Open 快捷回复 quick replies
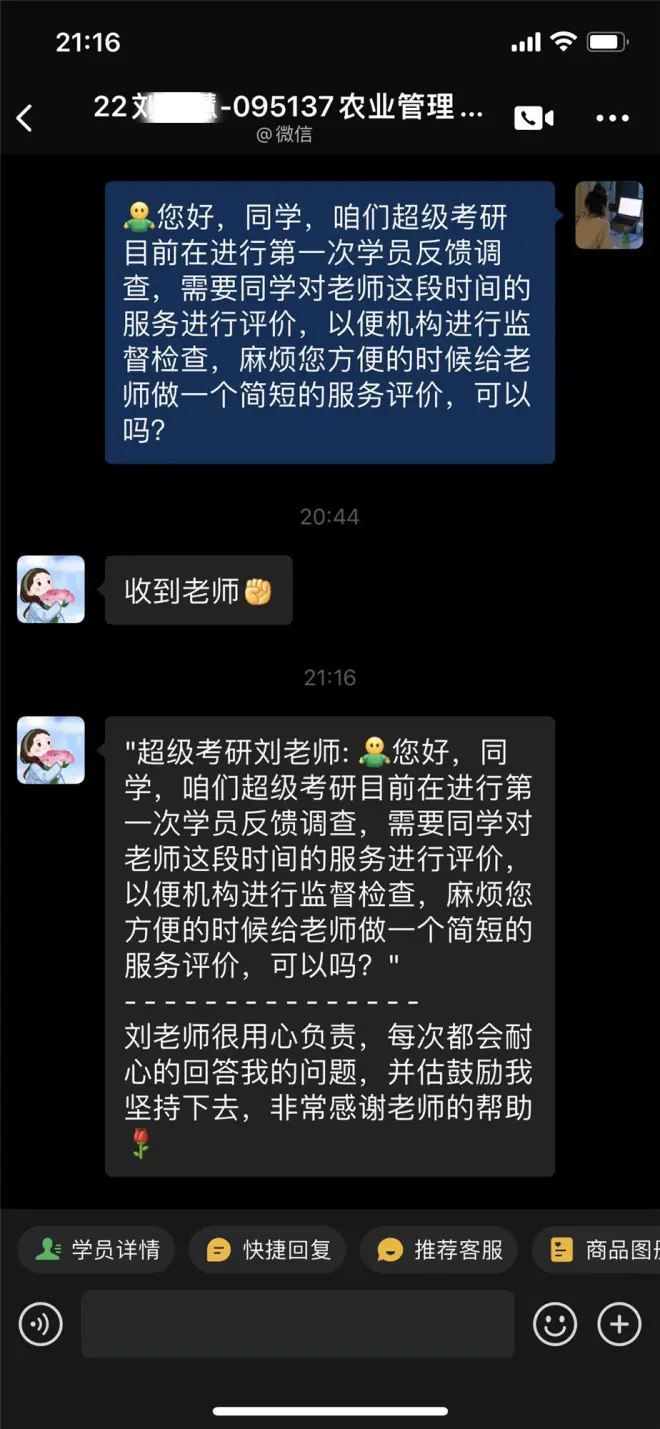The image size is (660, 1429). [268, 1250]
